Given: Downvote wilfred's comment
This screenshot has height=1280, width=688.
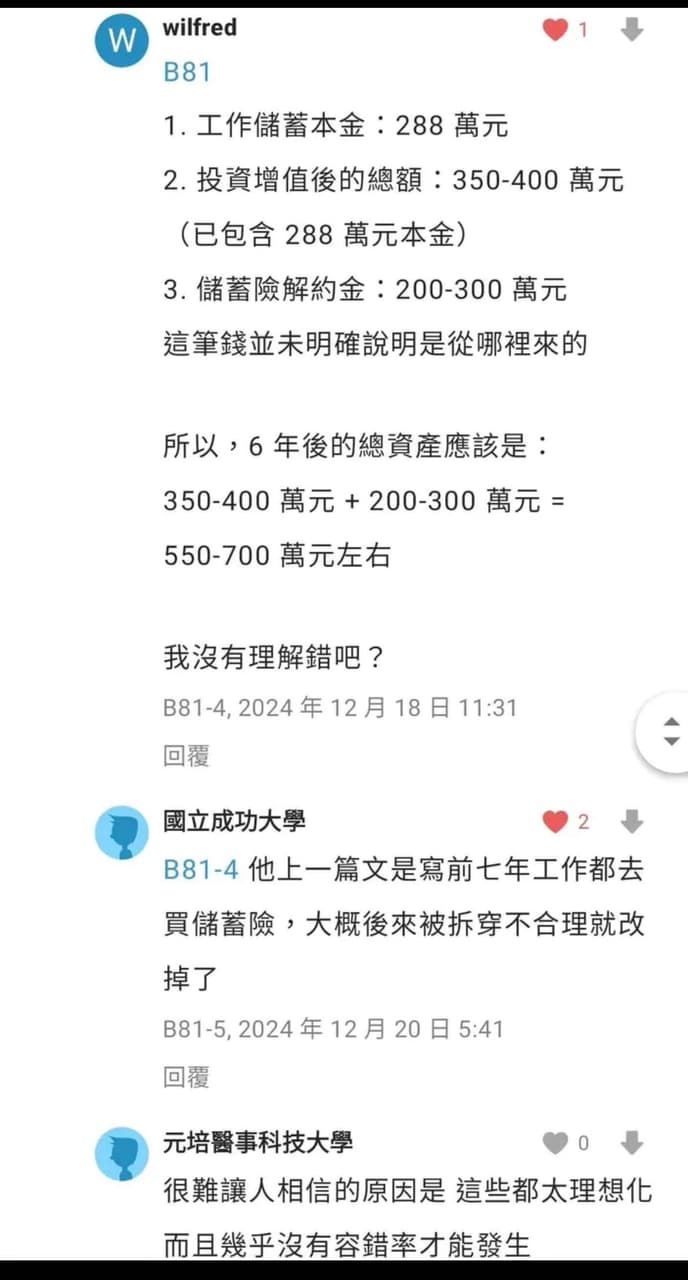Looking at the screenshot, I should click(631, 30).
